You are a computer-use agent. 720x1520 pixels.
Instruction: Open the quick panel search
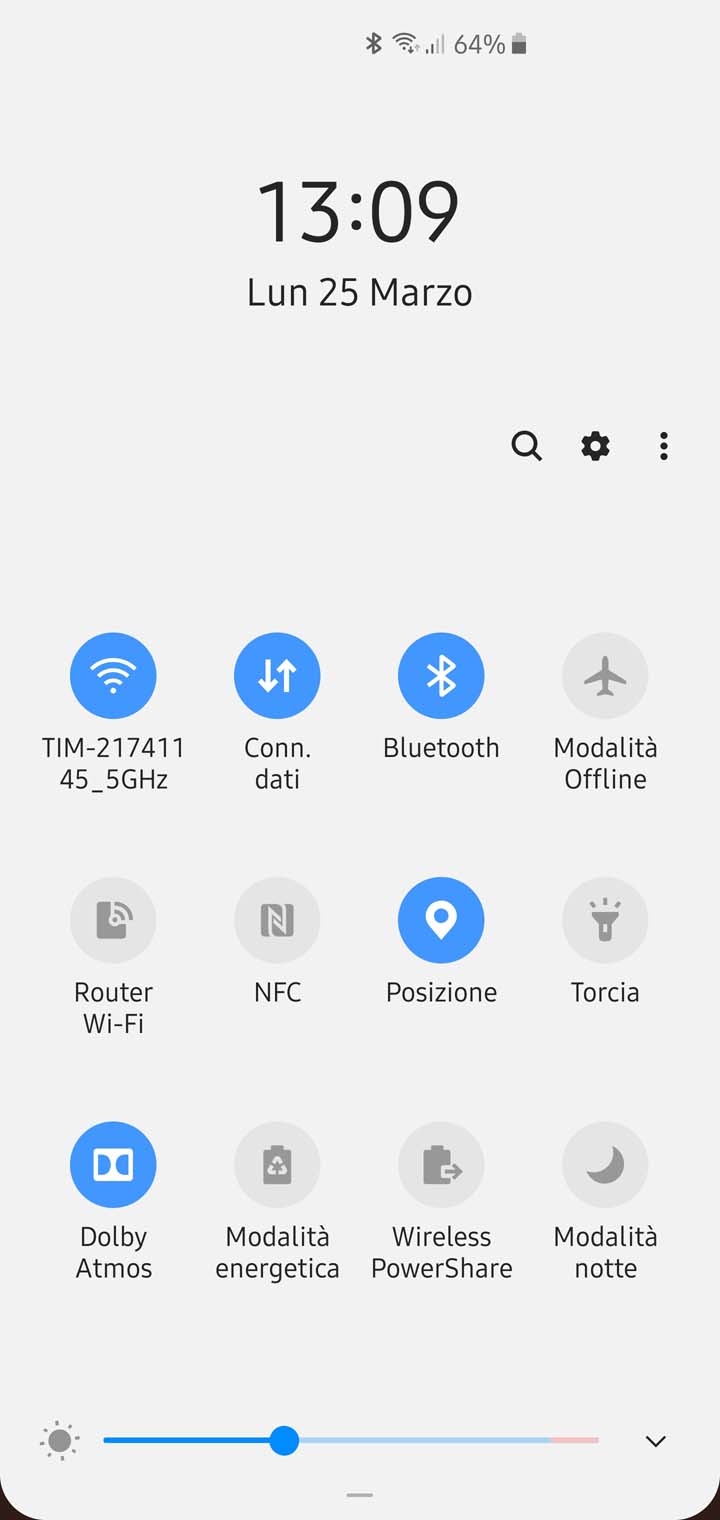tap(526, 445)
